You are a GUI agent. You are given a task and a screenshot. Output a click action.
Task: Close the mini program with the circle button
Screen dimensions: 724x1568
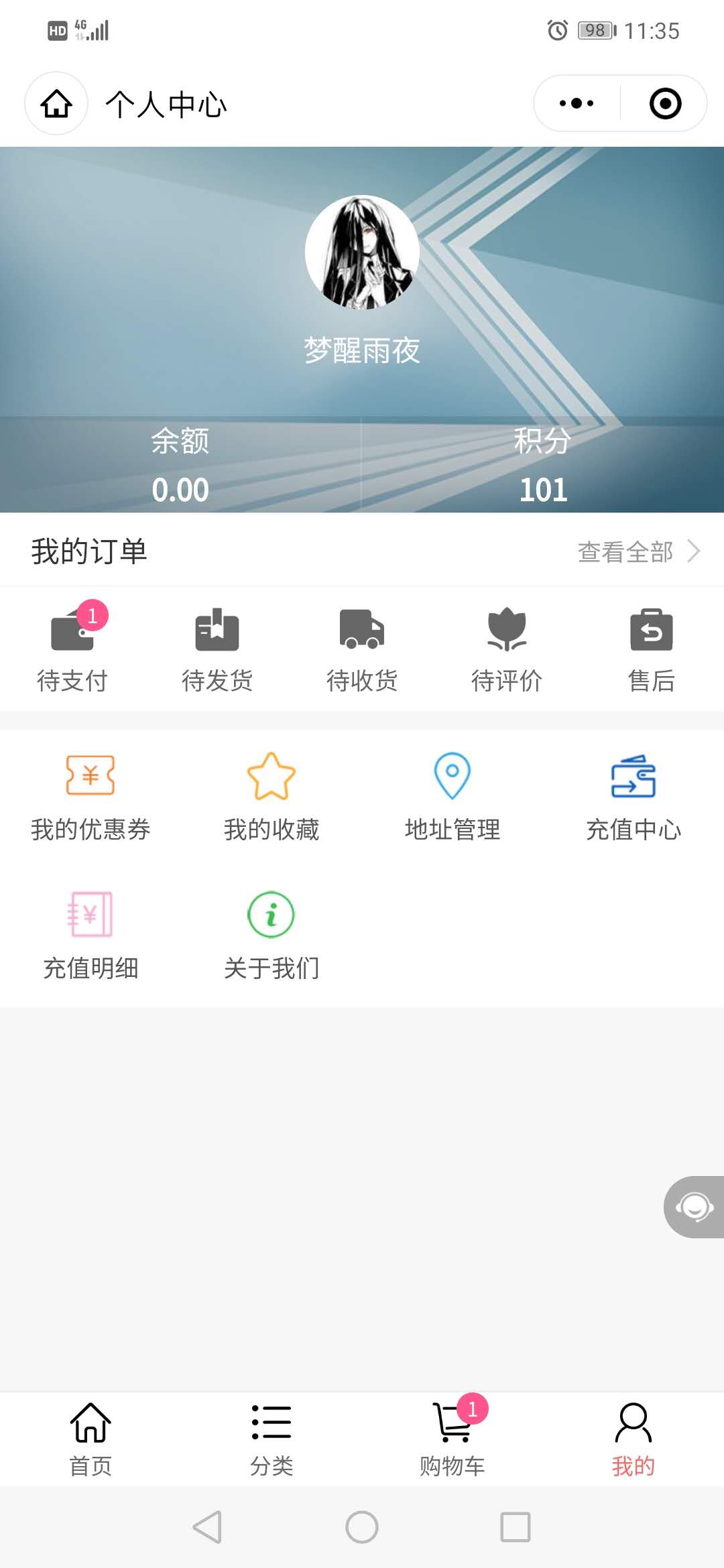tap(665, 104)
